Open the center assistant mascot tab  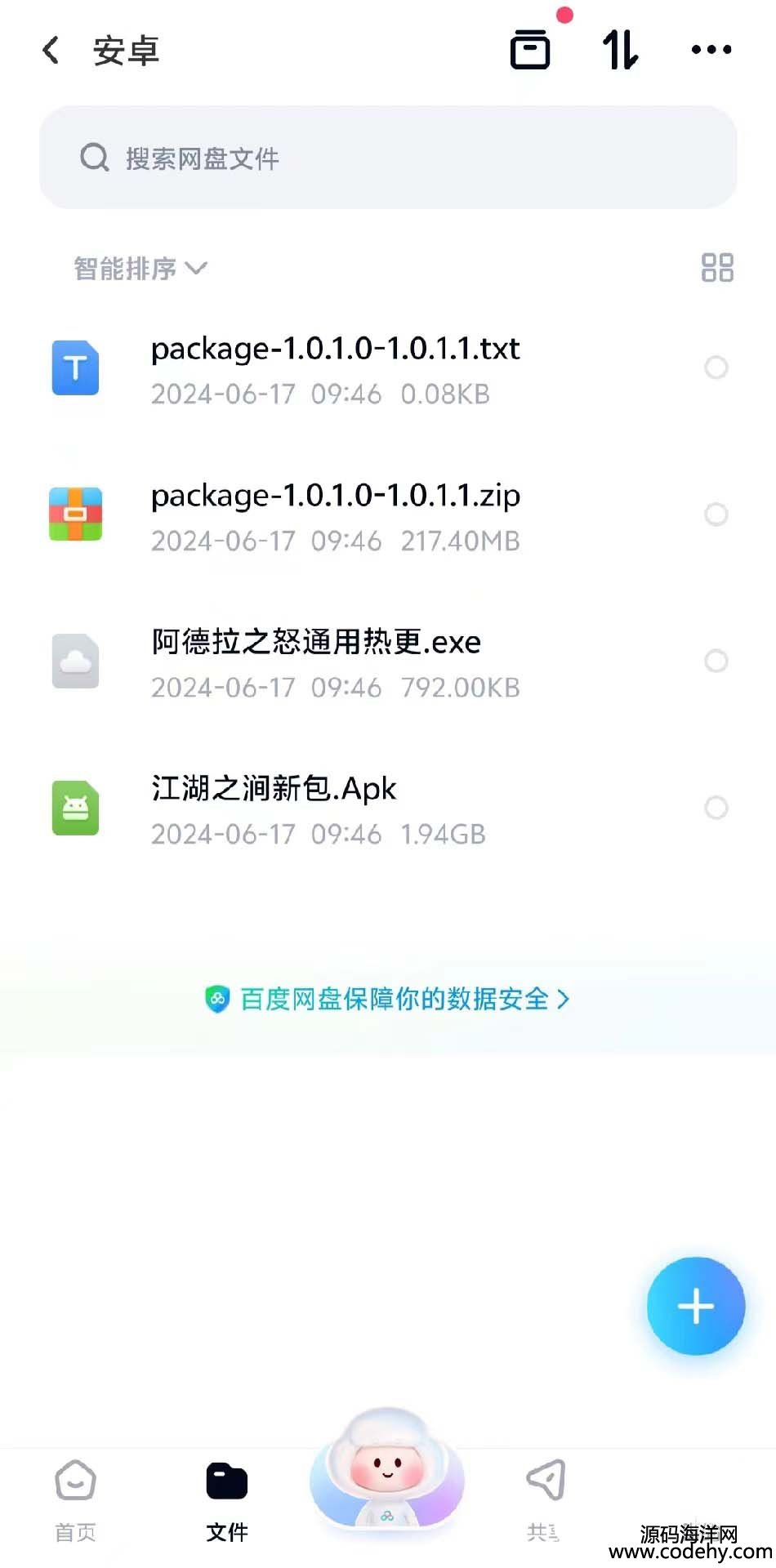pos(387,1470)
